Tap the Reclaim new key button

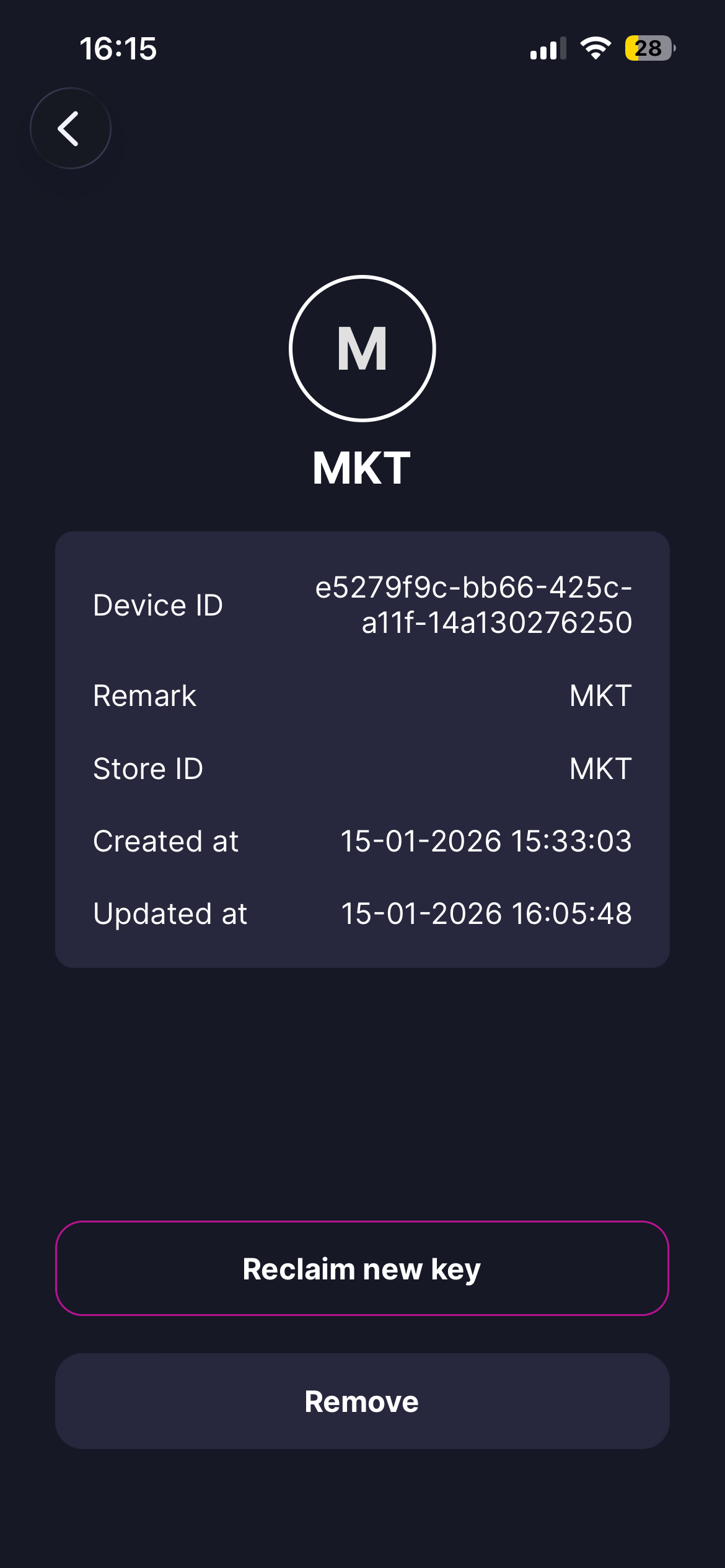coord(362,1268)
